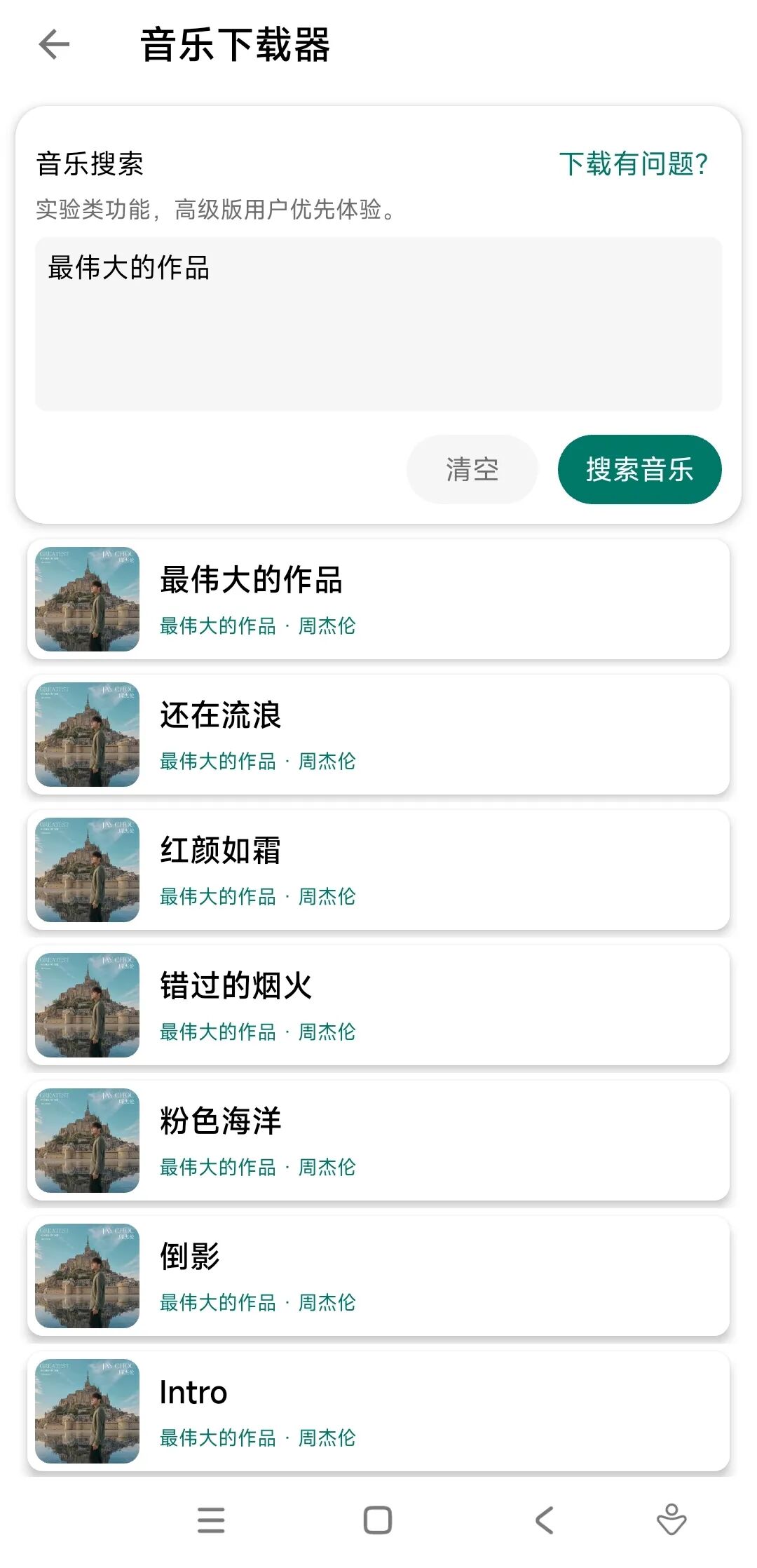The width and height of the screenshot is (757, 1568).
Task: Open the 红颜如霜 result
Action: point(378,870)
